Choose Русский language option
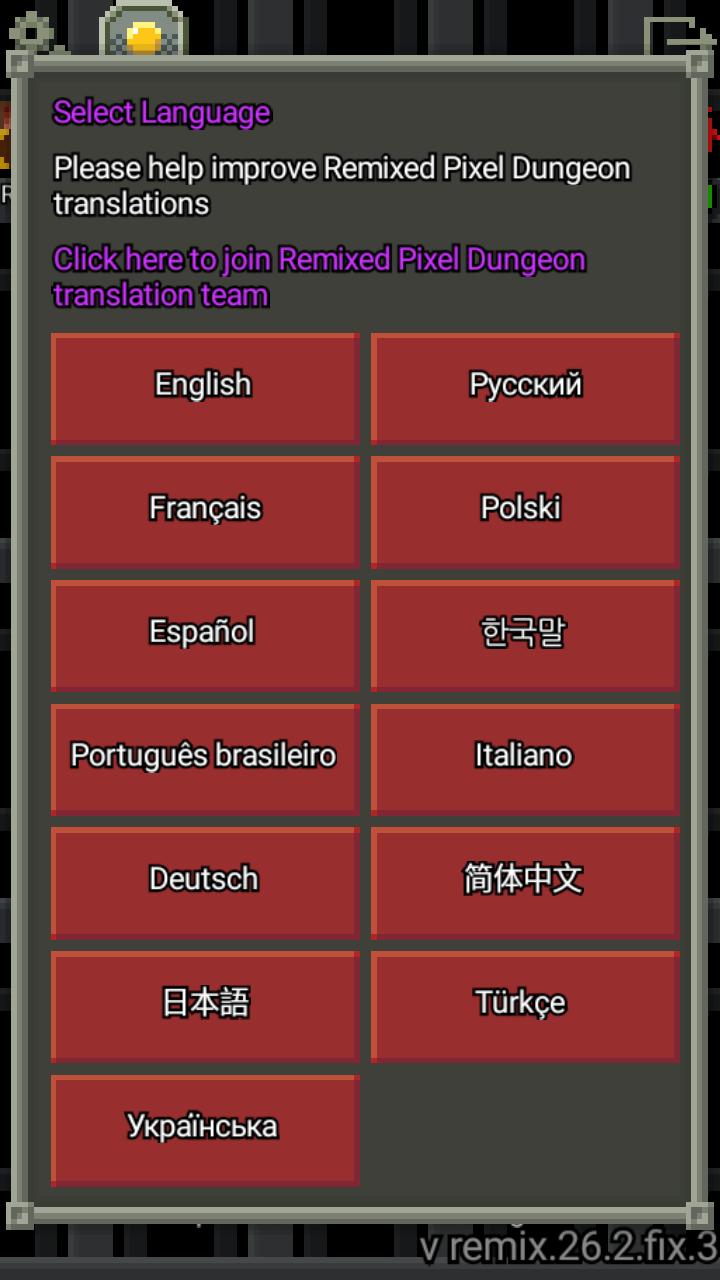The height and width of the screenshot is (1280, 720). (524, 386)
